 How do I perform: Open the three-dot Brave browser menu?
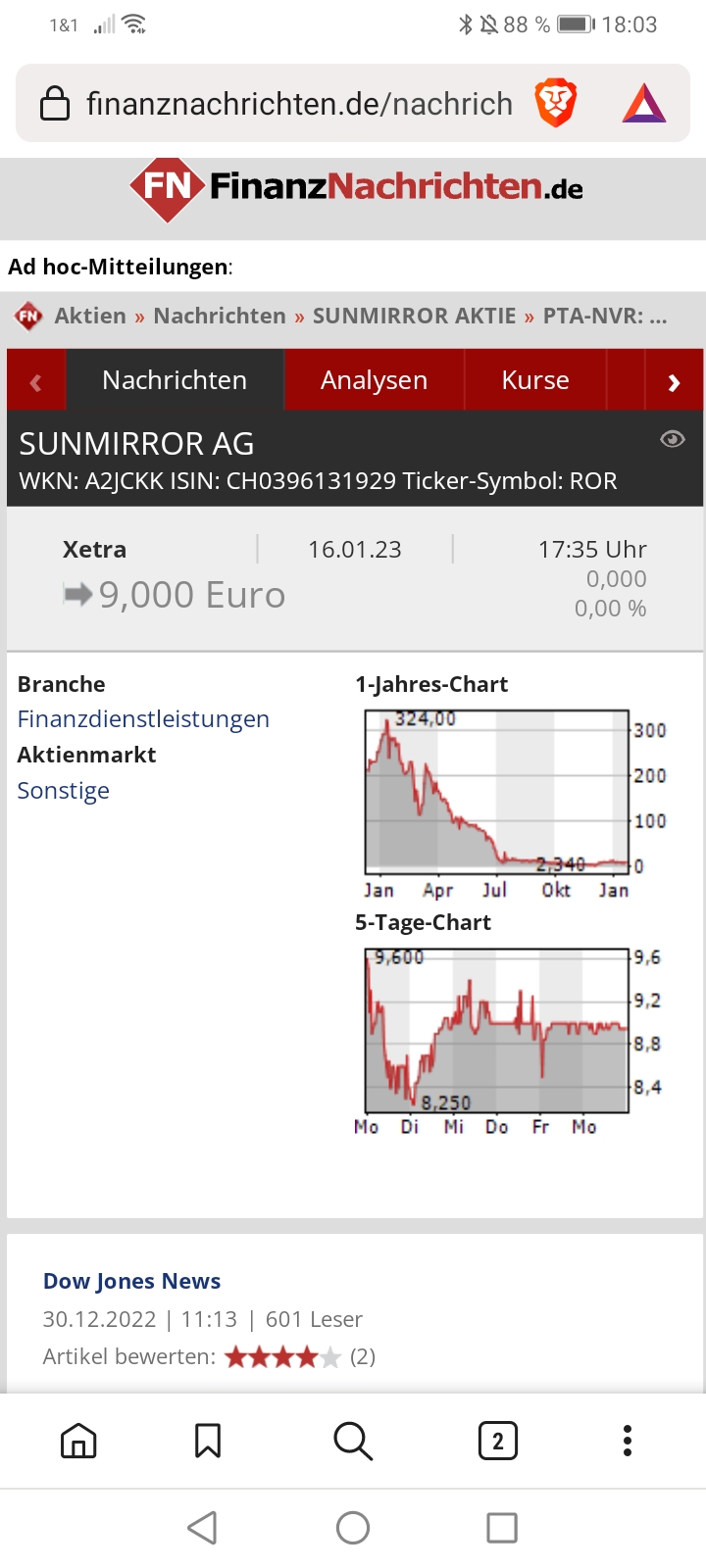tap(627, 1441)
